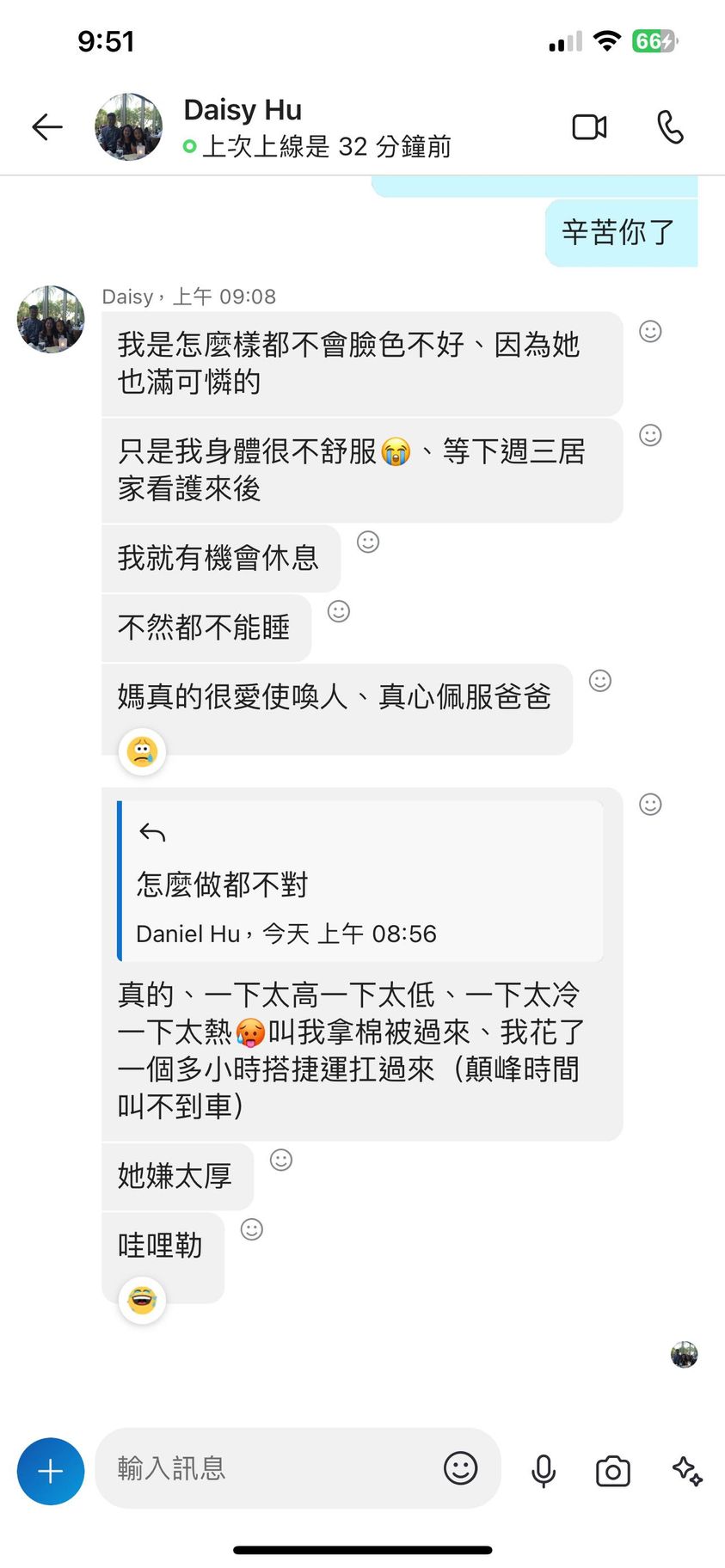React to the message 我就有機會休息
725x1568 pixels.
pos(368,542)
